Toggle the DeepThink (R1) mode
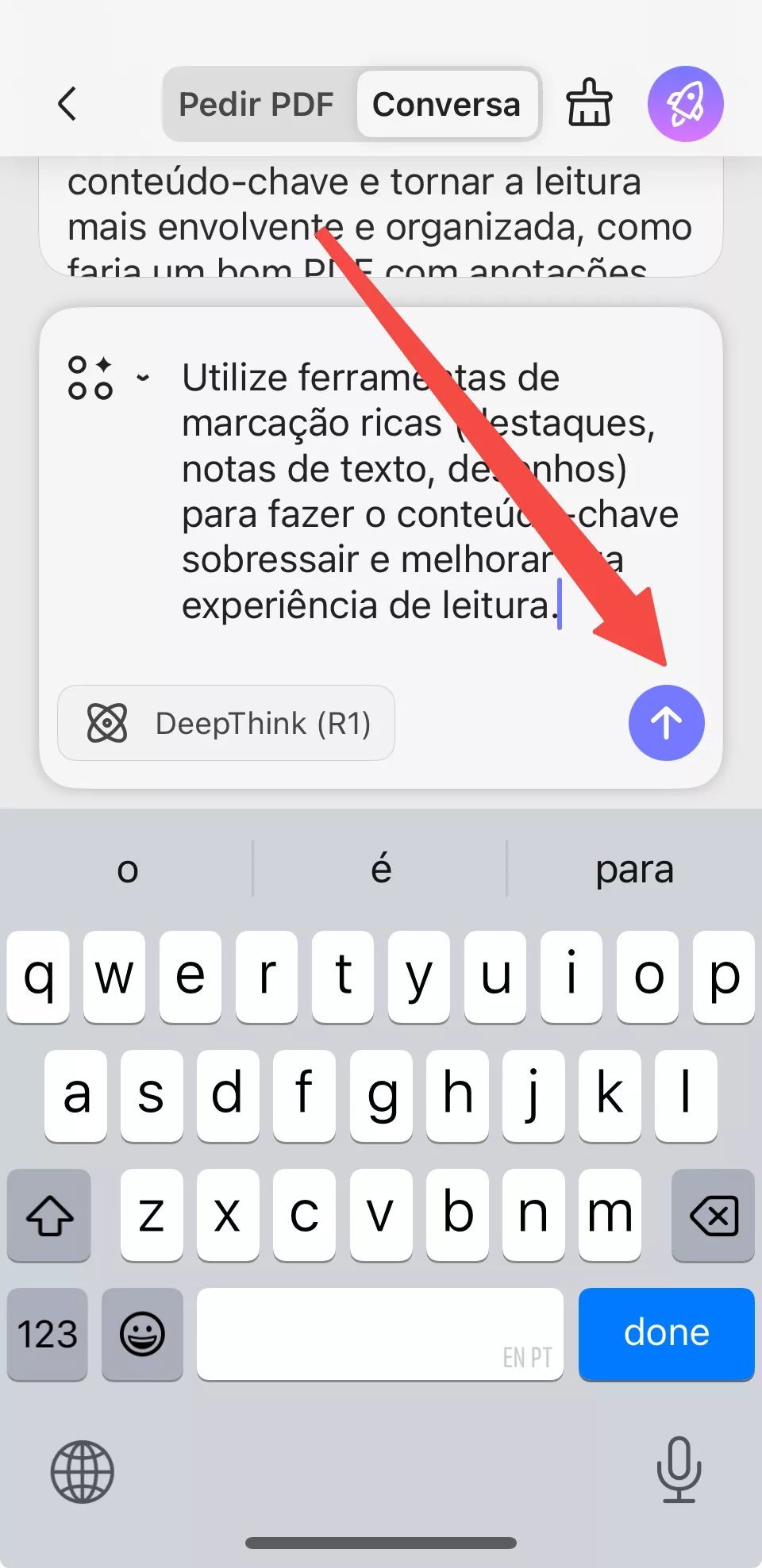The image size is (762, 1568). (225, 723)
